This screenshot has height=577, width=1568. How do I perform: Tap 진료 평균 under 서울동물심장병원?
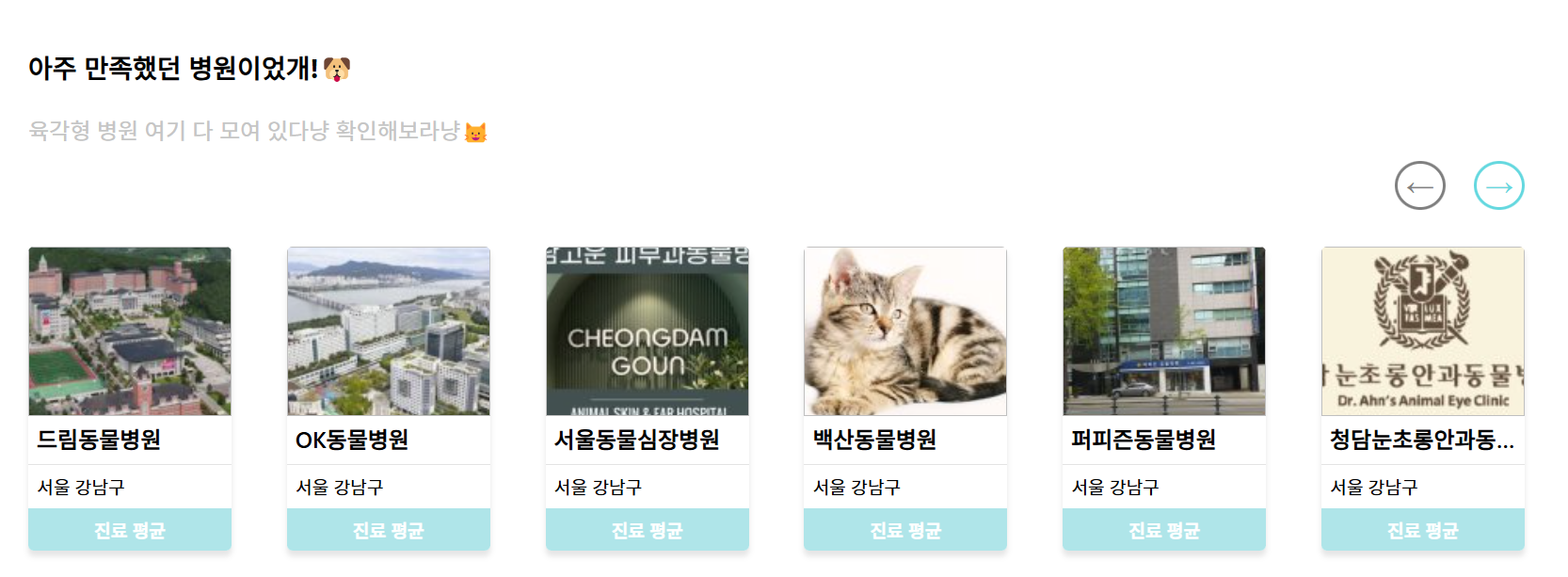pyautogui.click(x=647, y=530)
